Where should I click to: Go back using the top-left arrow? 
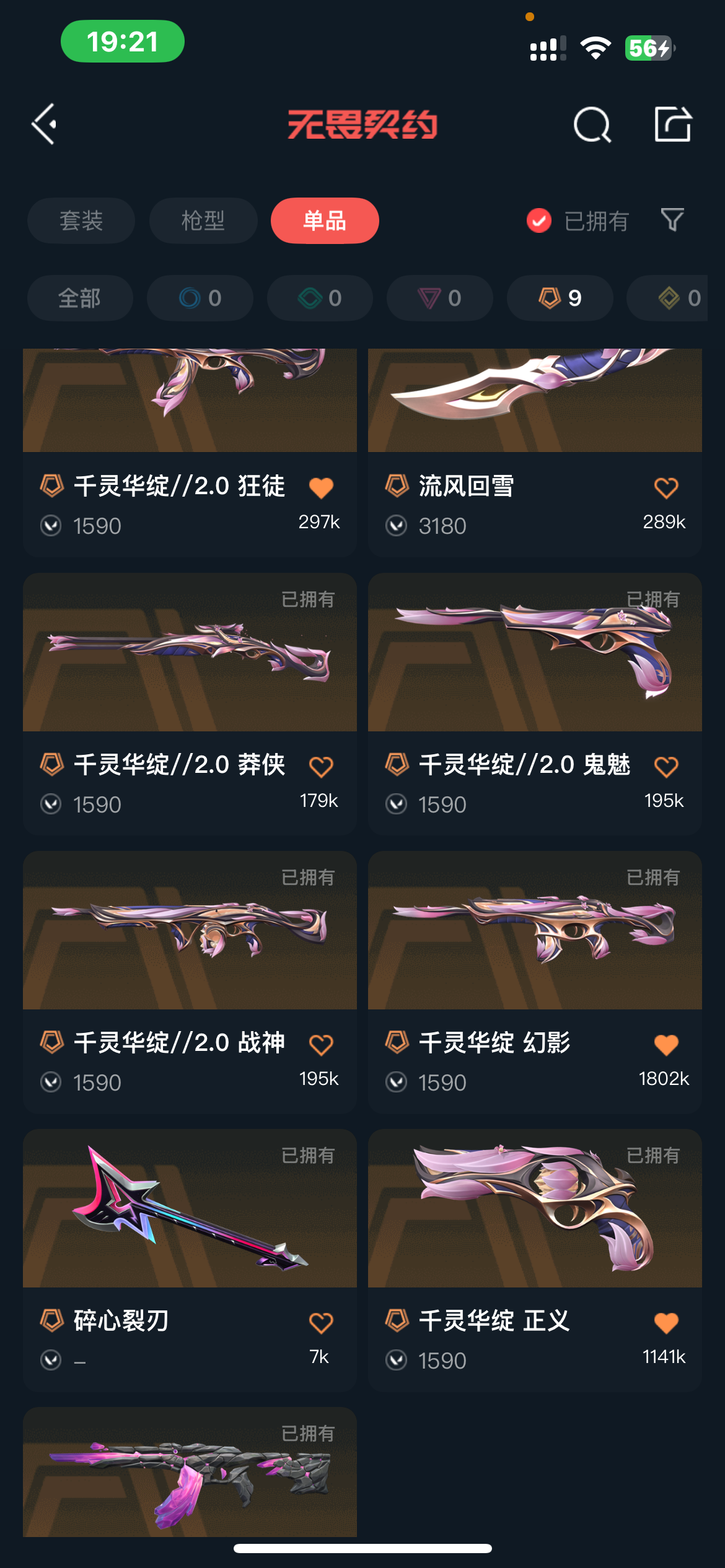pos(45,124)
